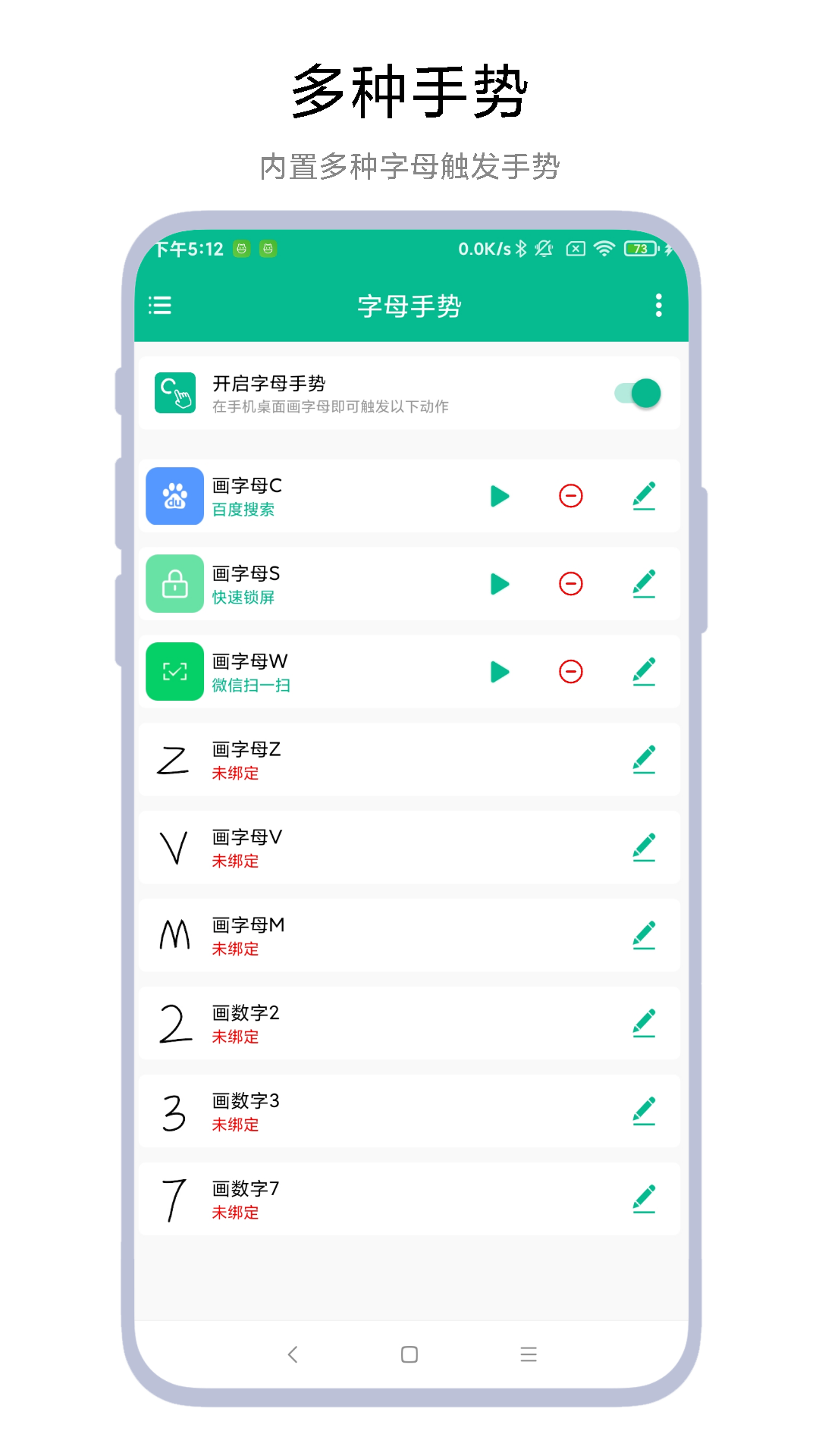The height and width of the screenshot is (1456, 819).
Task: Open the Baidu search gesture icon
Action: (174, 496)
